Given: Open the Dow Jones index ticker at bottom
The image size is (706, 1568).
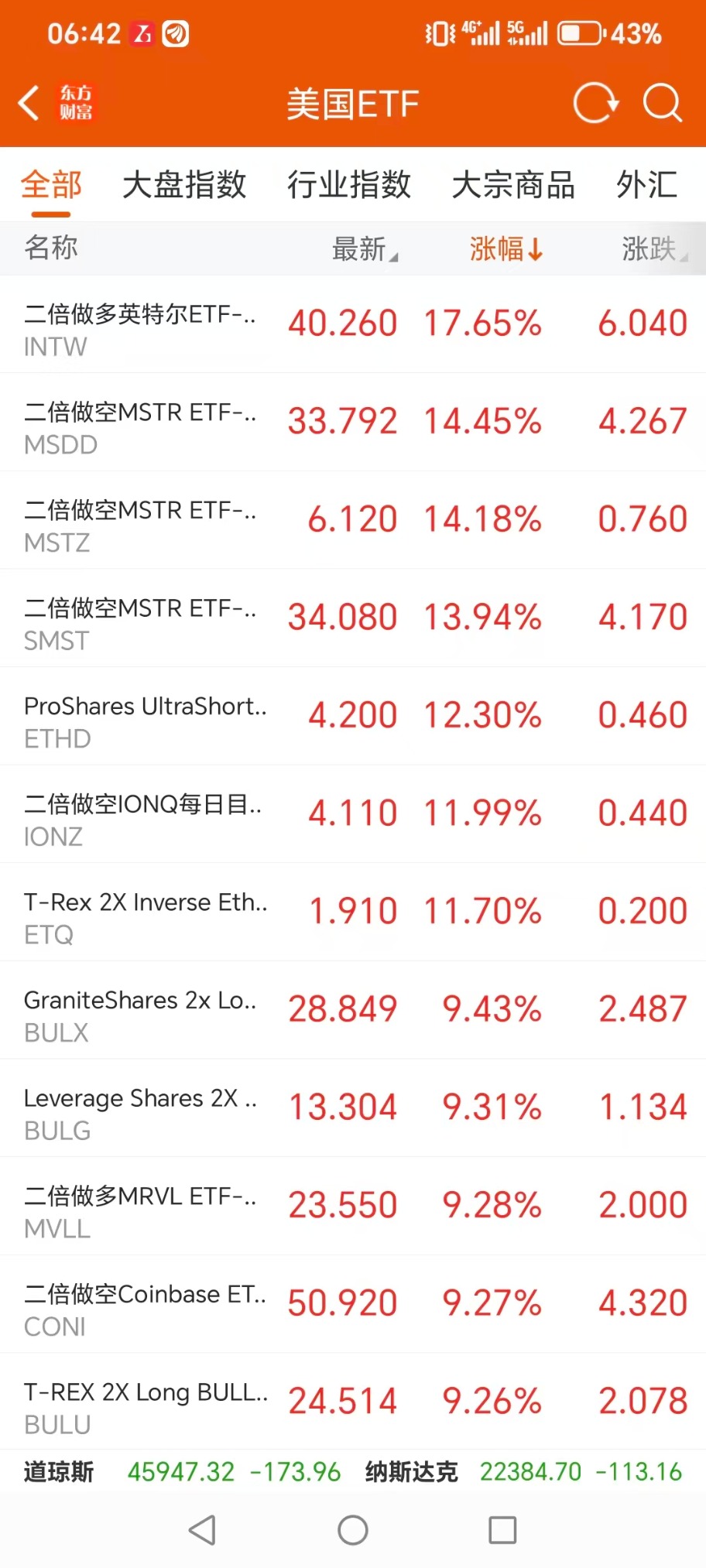Looking at the screenshot, I should pos(182,1471).
